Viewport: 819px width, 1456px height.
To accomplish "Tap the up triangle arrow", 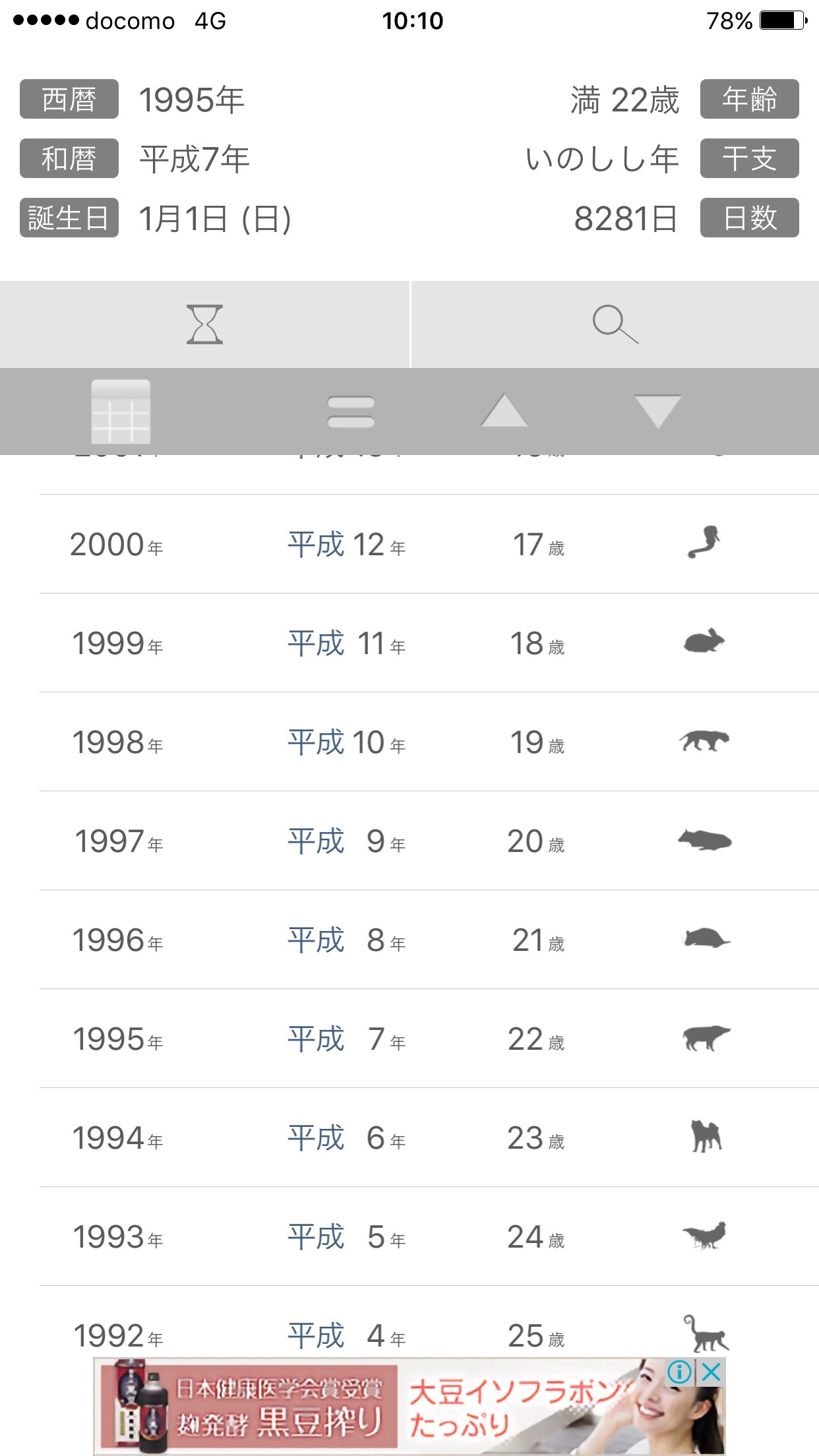I will click(504, 411).
